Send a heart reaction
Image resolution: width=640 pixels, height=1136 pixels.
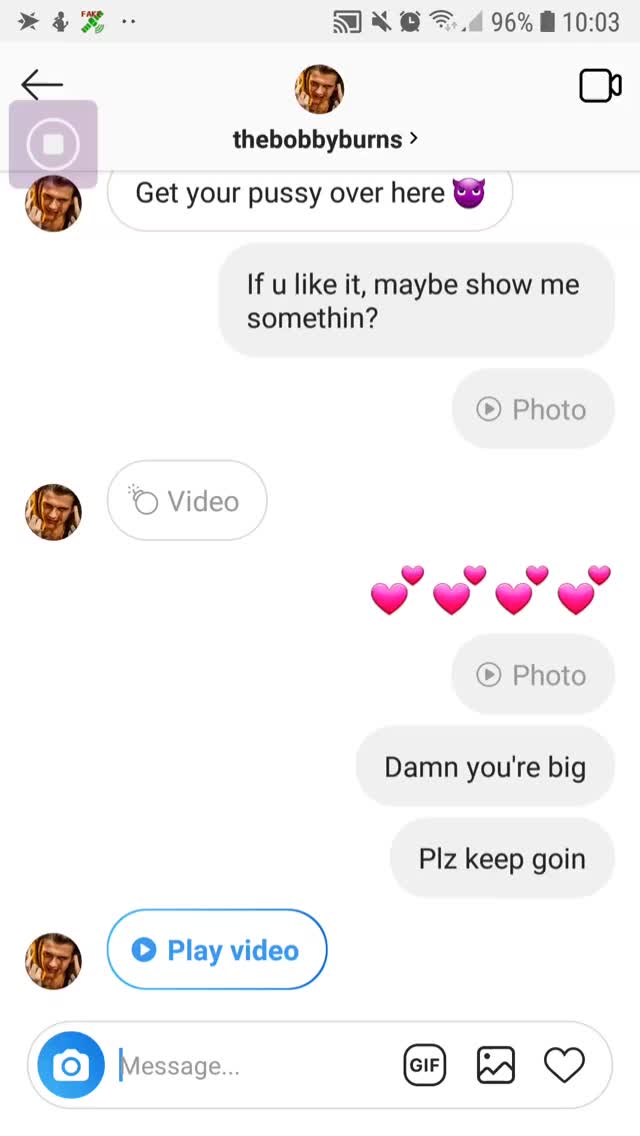(564, 1066)
